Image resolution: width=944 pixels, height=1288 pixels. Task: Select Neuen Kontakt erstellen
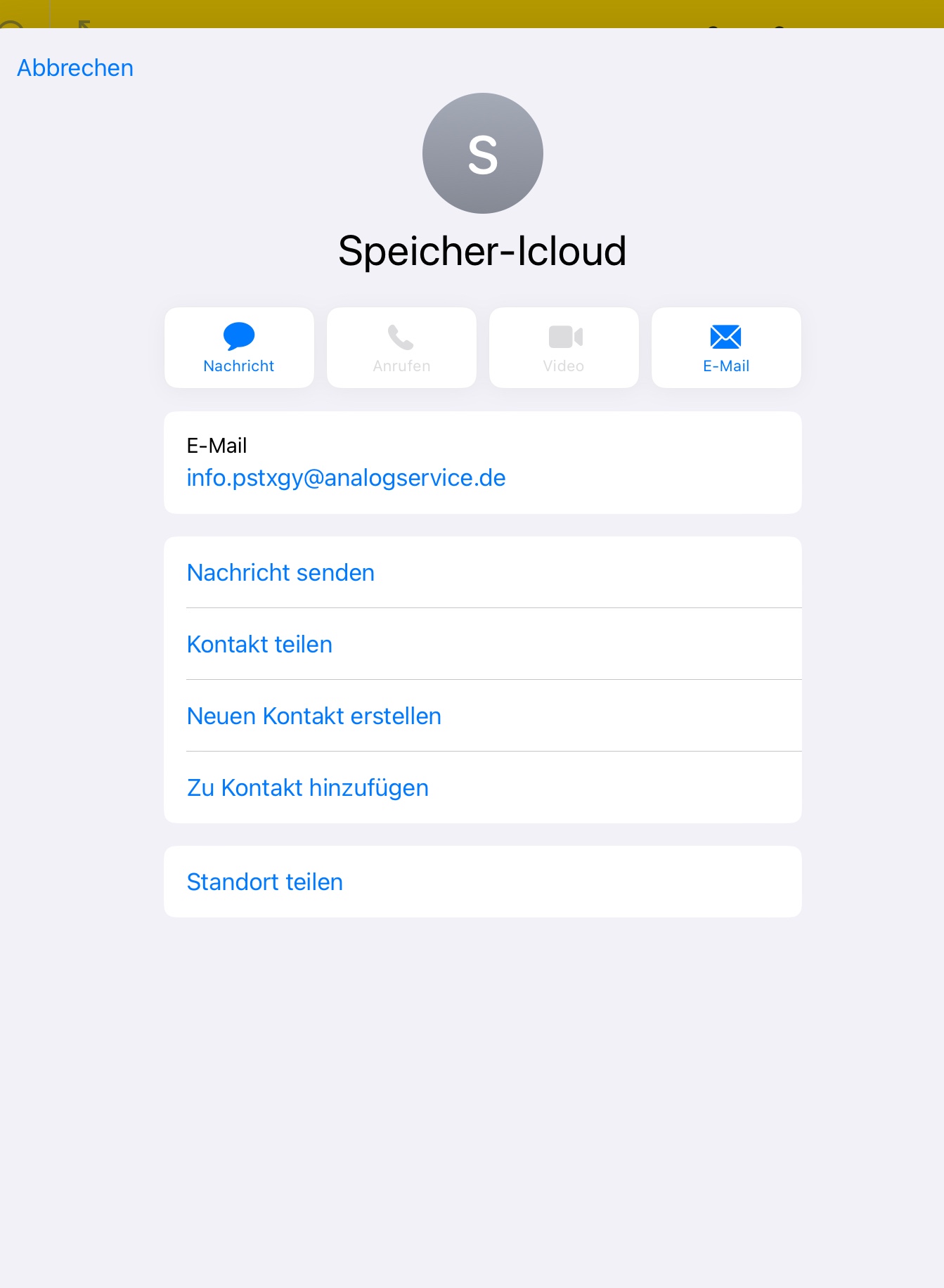click(x=313, y=716)
